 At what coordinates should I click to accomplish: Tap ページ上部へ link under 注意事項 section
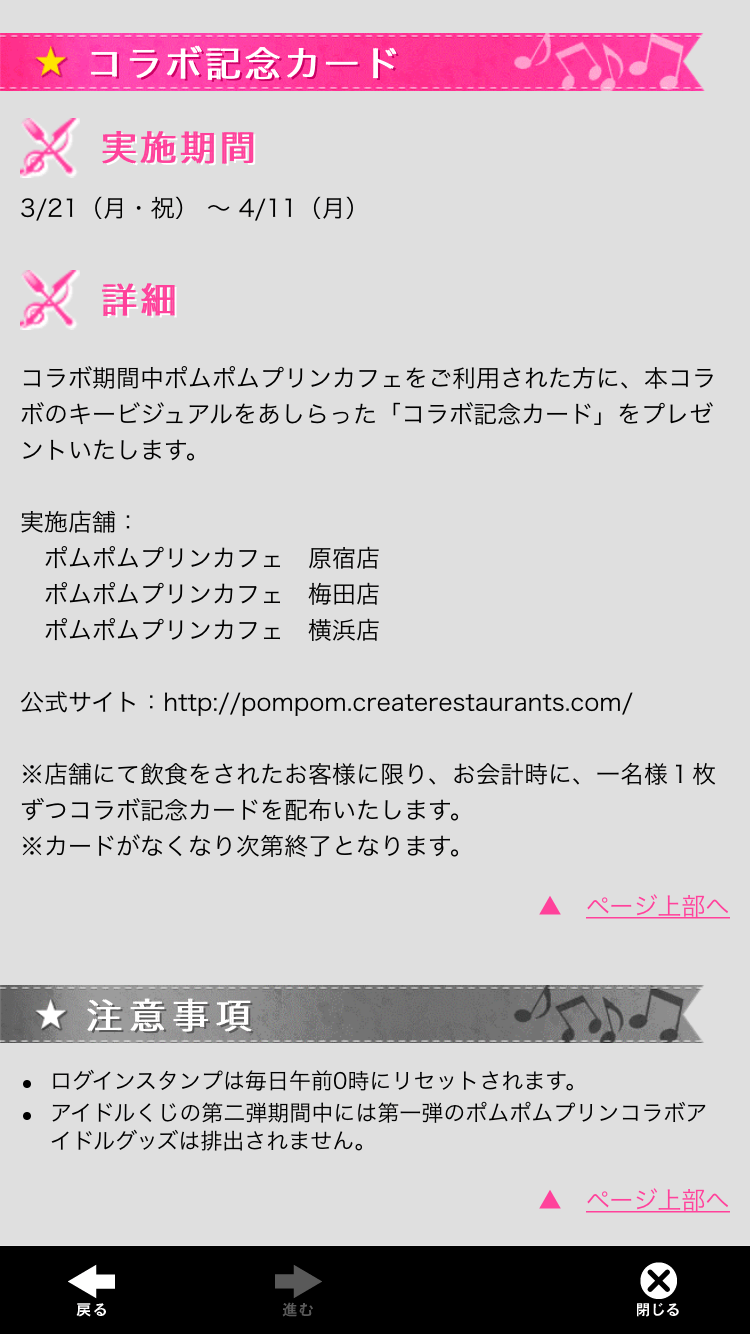pos(656,1200)
